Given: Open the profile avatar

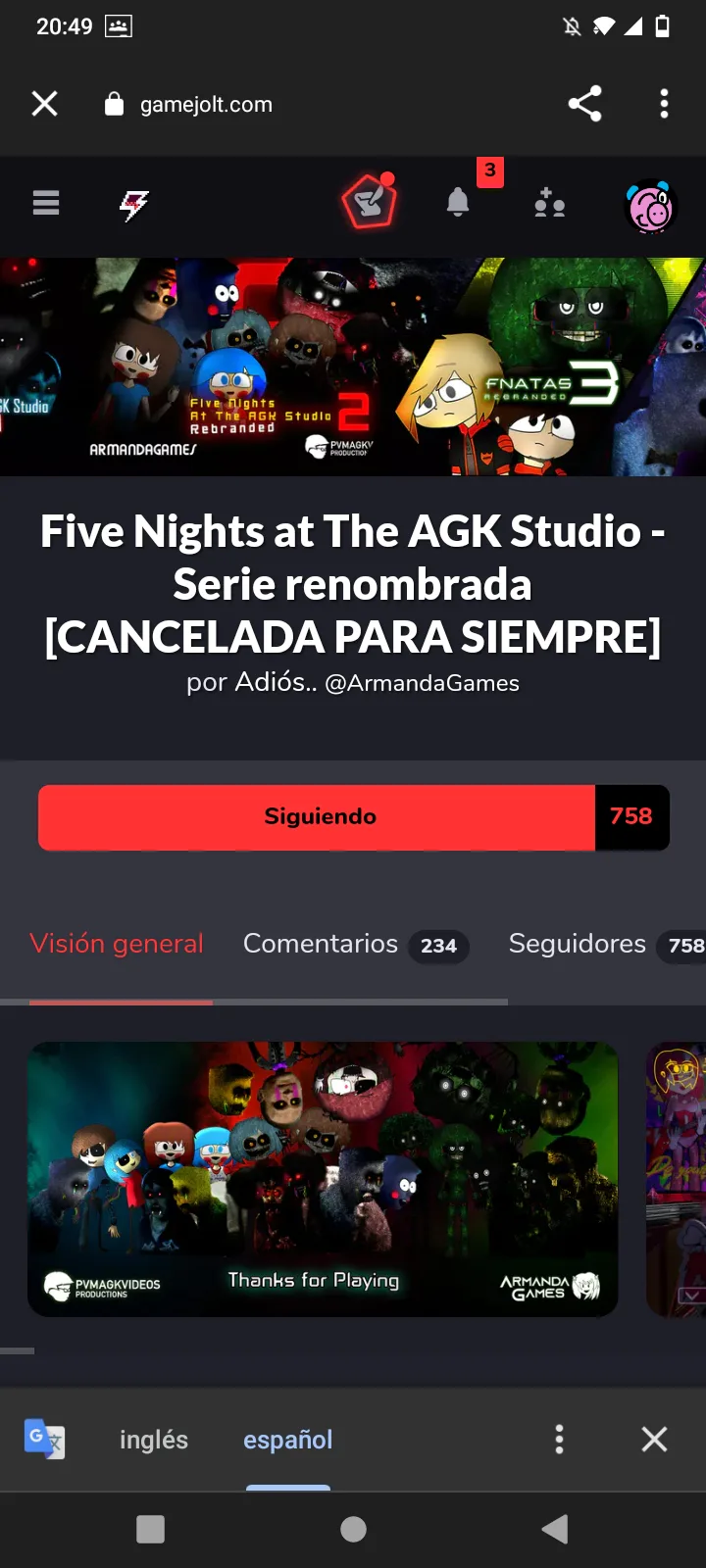Looking at the screenshot, I should tap(650, 208).
